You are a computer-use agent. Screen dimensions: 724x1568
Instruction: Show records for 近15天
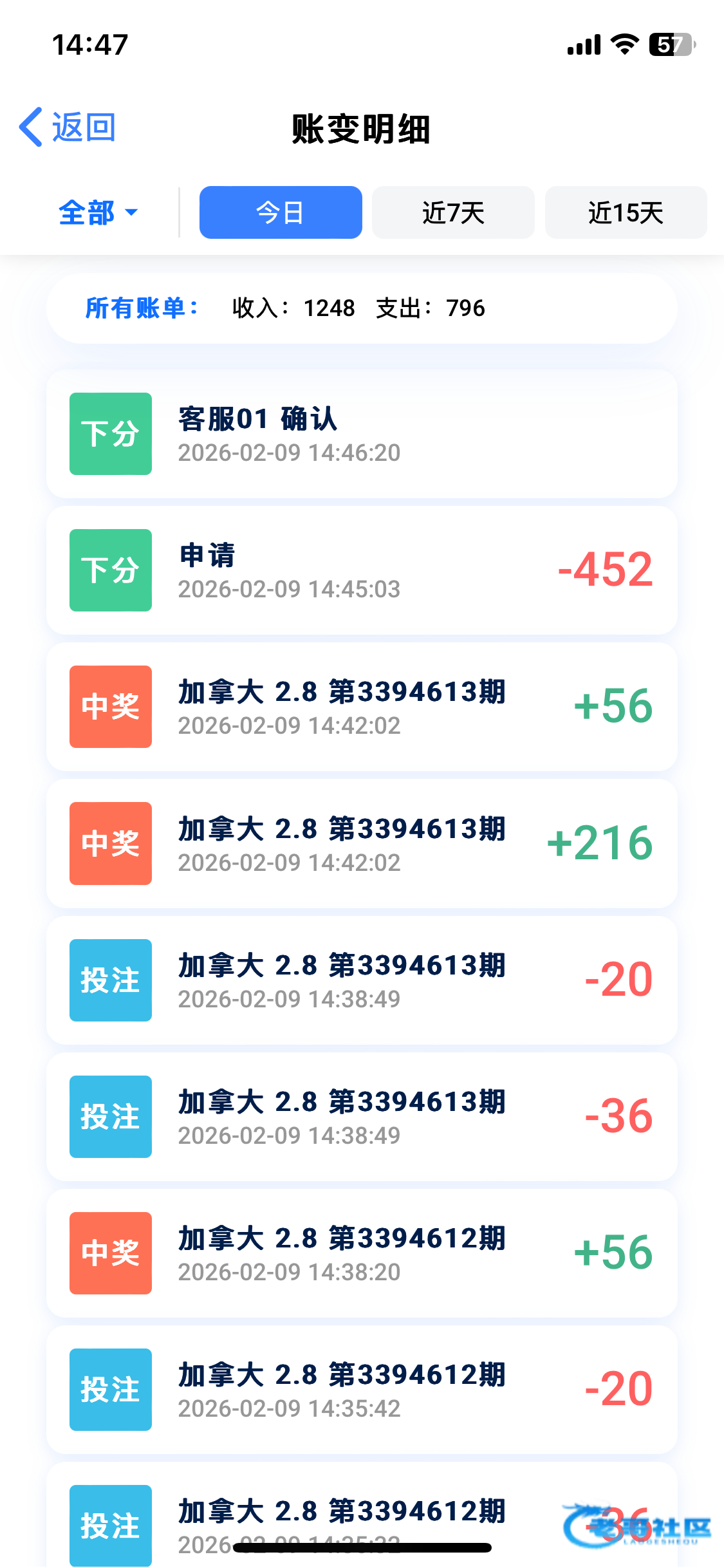coord(626,212)
